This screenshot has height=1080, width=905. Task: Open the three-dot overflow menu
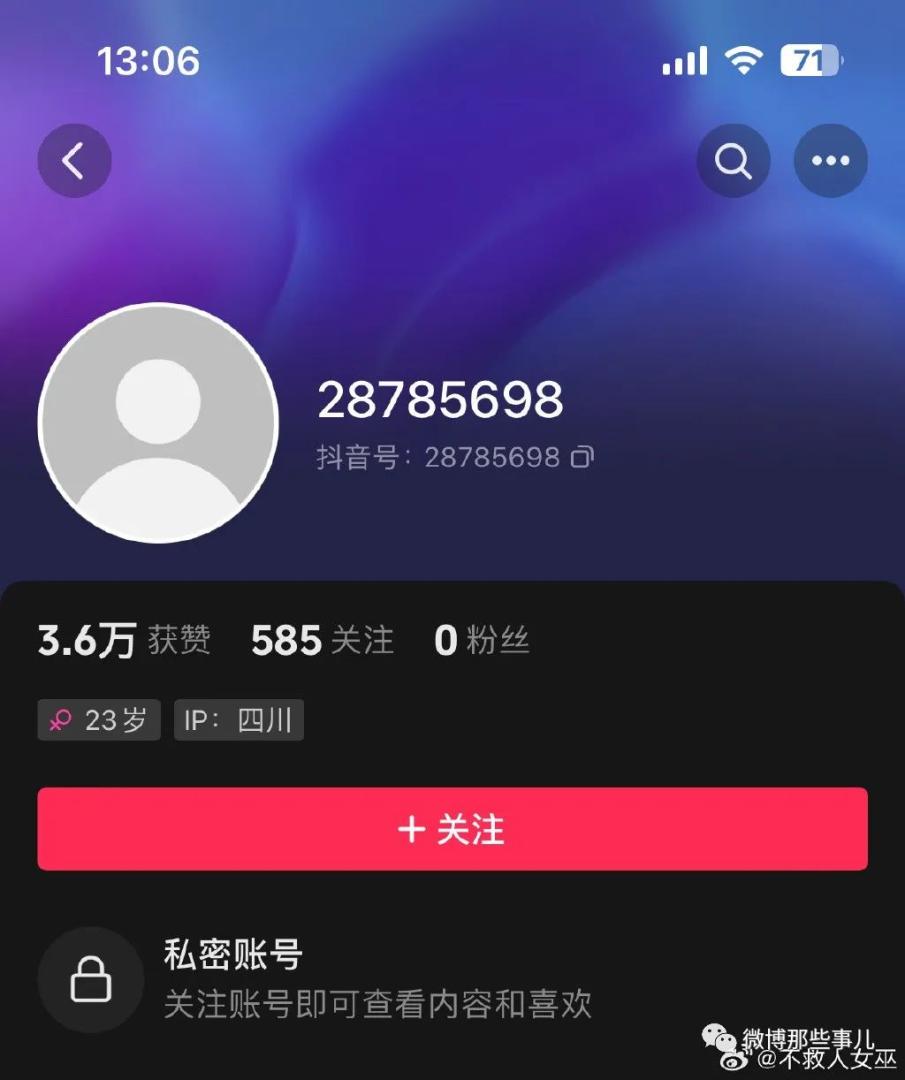[830, 160]
